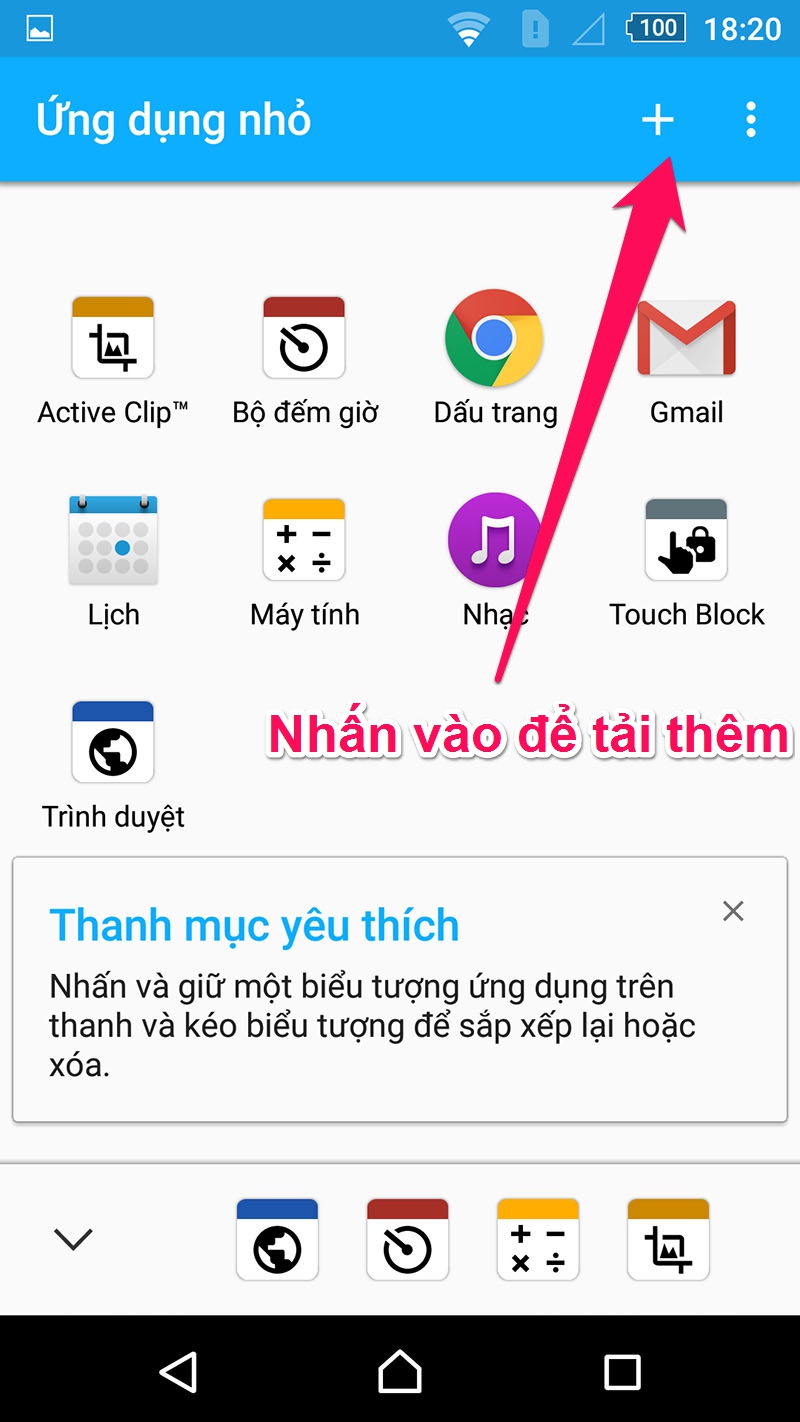Open the overflow menu
800x1422 pixels.
[750, 121]
